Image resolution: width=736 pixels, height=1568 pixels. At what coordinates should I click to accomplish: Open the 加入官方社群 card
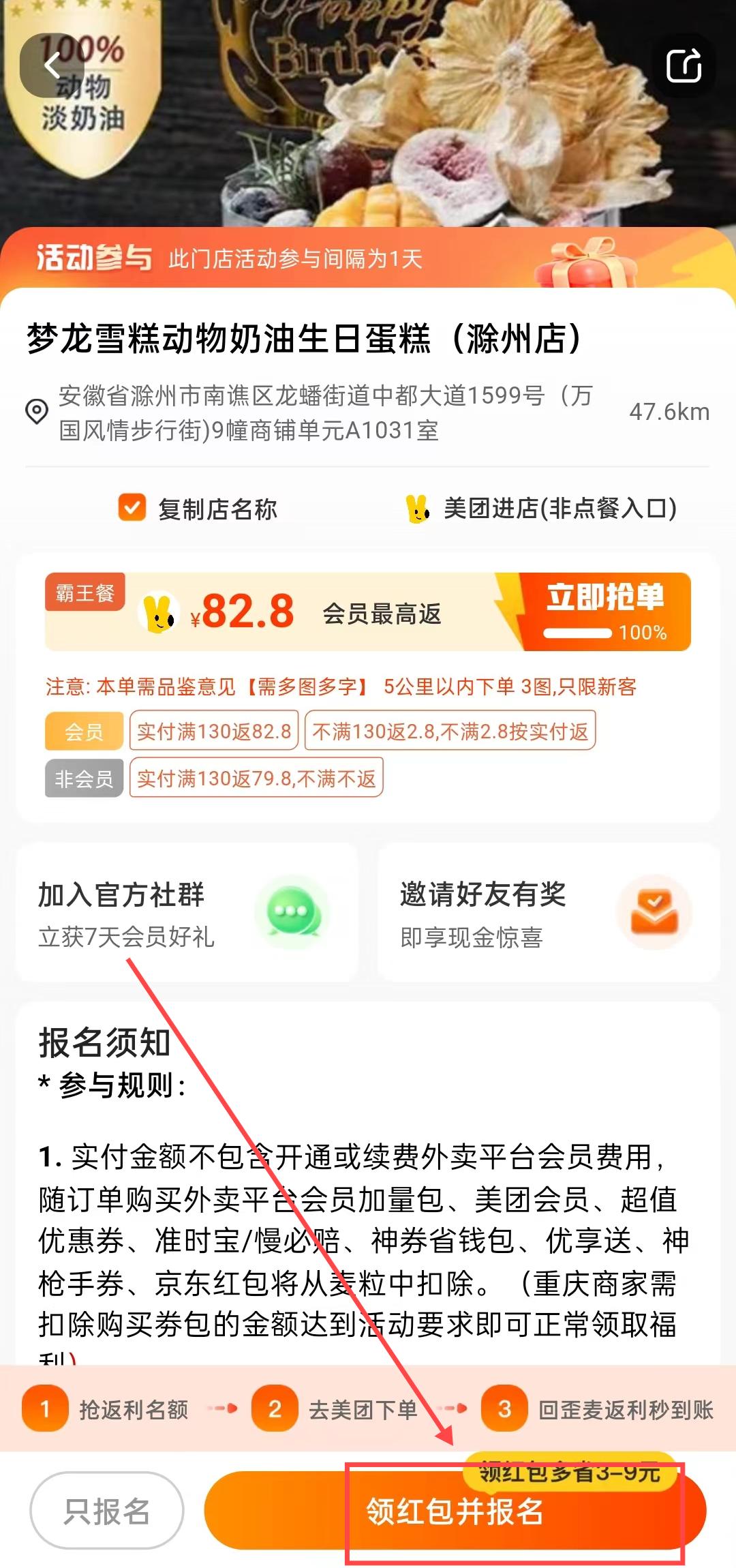click(186, 914)
